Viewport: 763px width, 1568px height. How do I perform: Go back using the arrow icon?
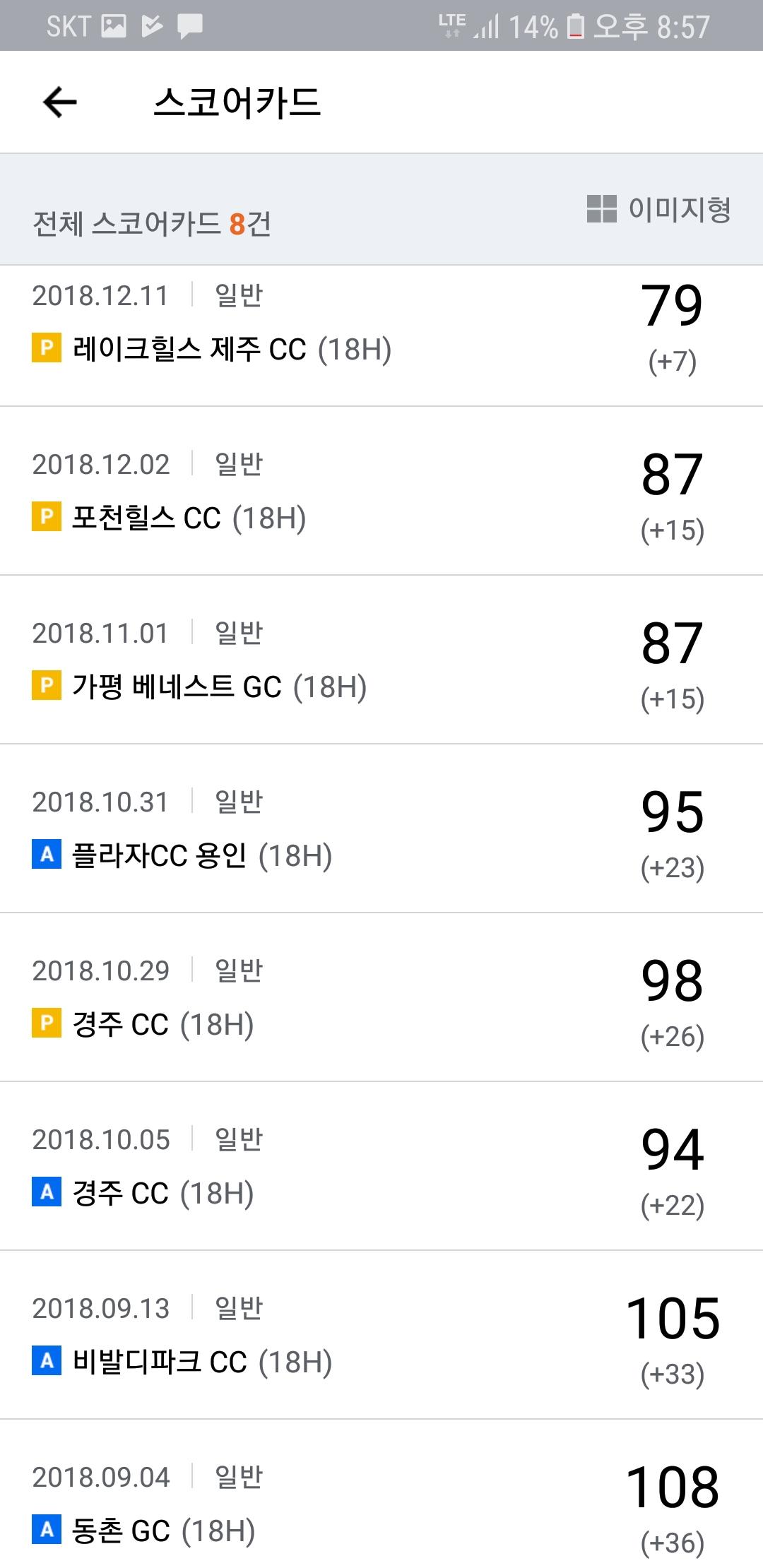(60, 102)
